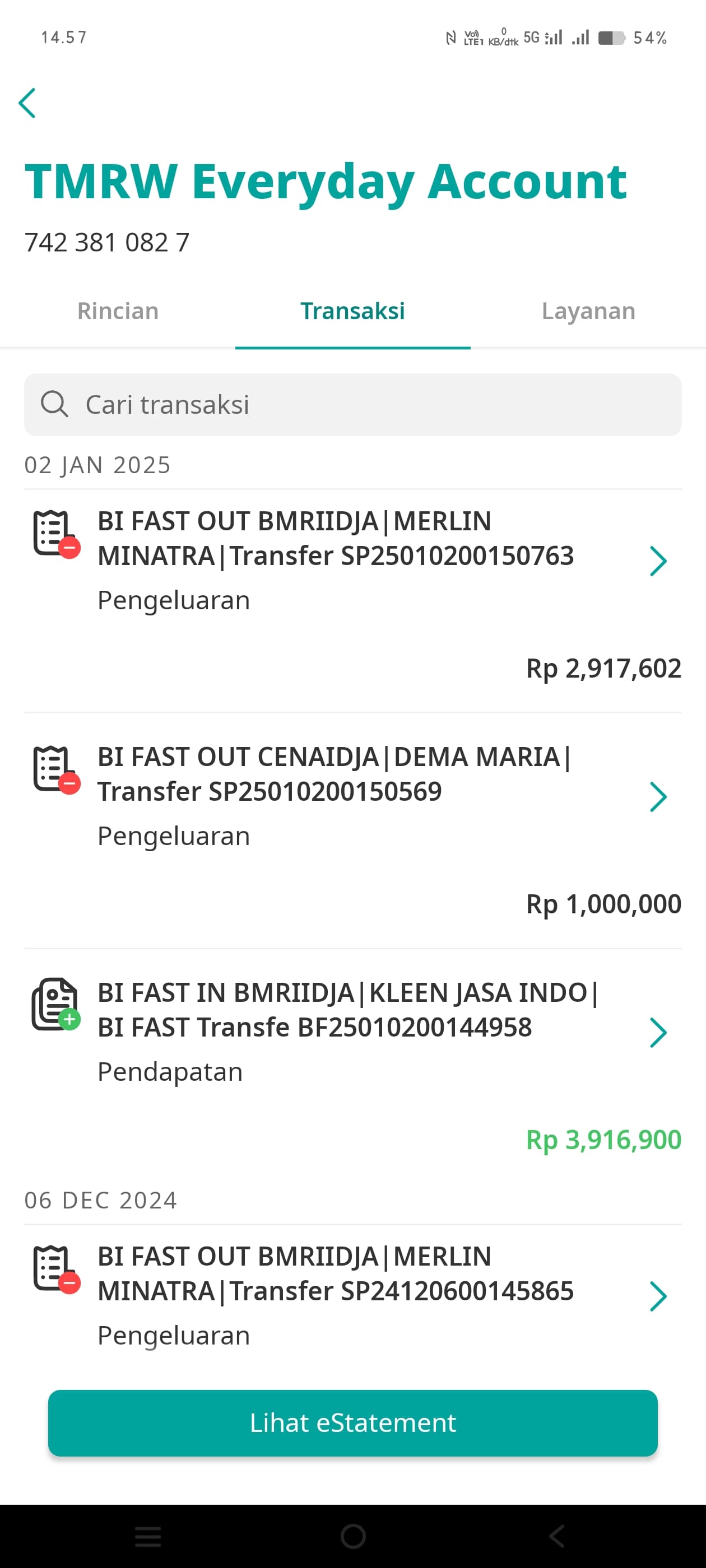Tap the Cari transaksi search field
Image resolution: width=706 pixels, height=1568 pixels.
(352, 405)
